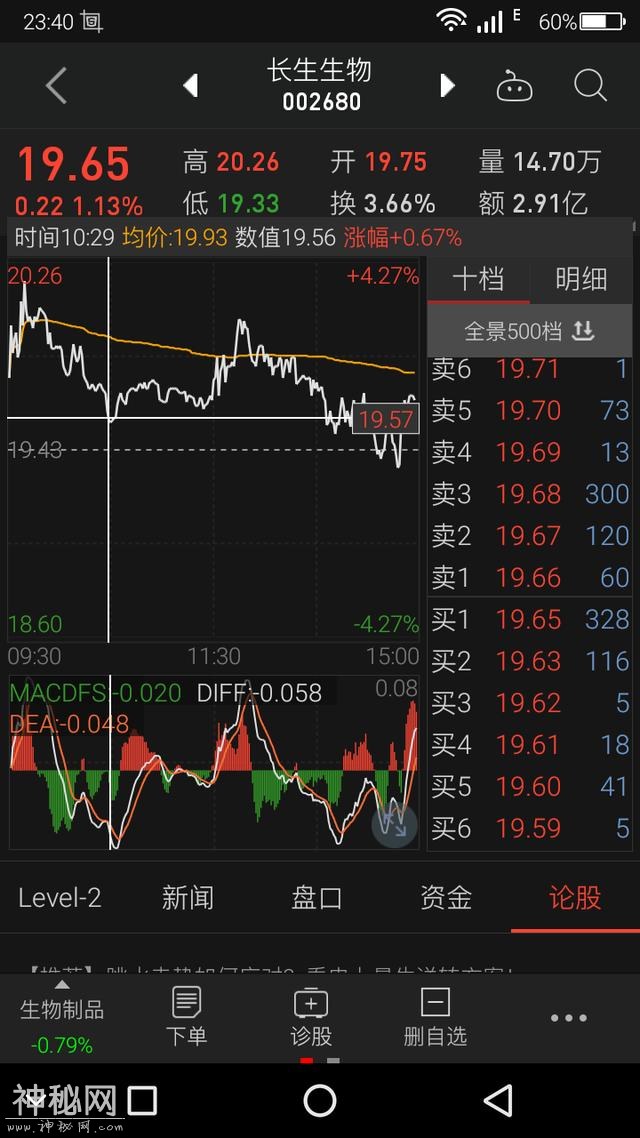Open the Level-2 tab
Image resolution: width=640 pixels, height=1138 pixels.
60,898
